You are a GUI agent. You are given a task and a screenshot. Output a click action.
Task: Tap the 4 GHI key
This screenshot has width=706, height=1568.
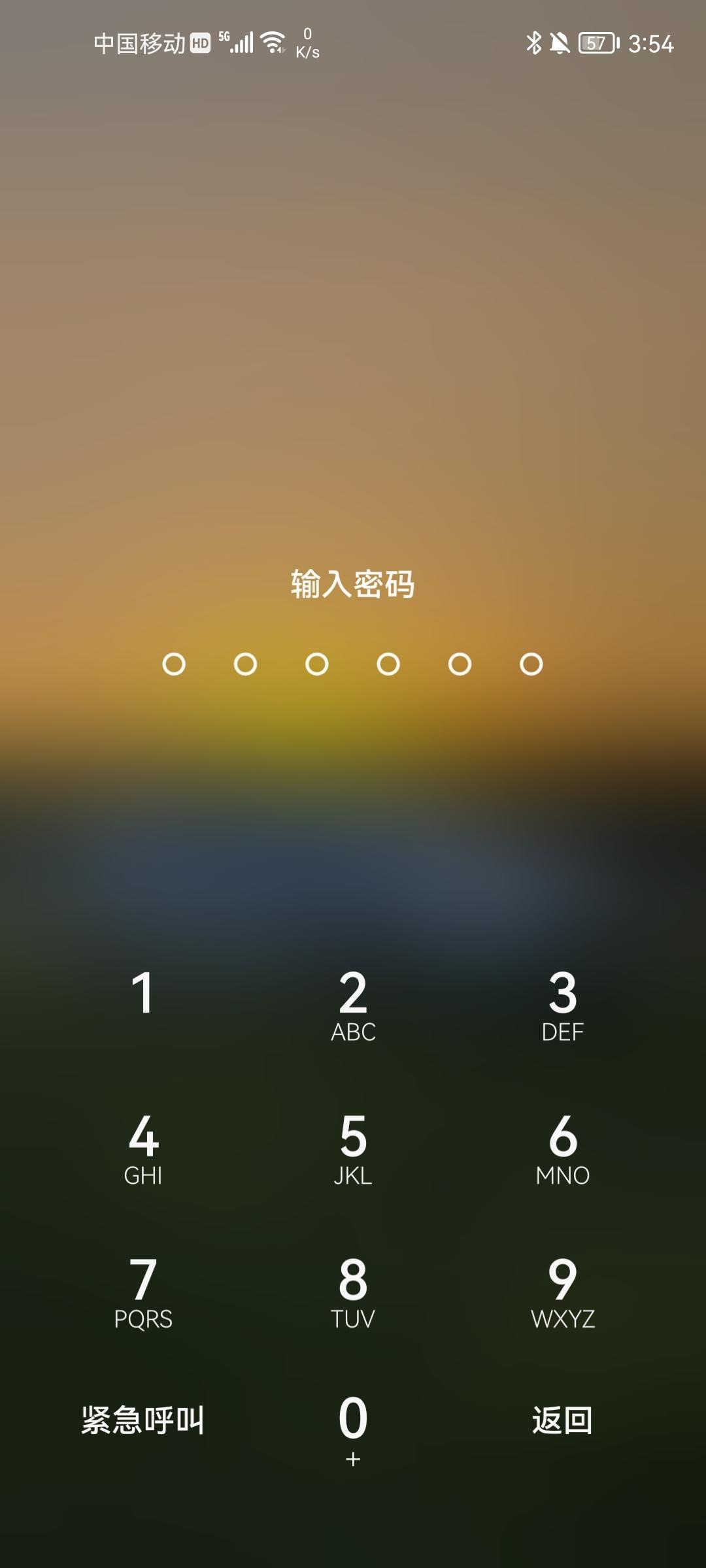pyautogui.click(x=143, y=1150)
